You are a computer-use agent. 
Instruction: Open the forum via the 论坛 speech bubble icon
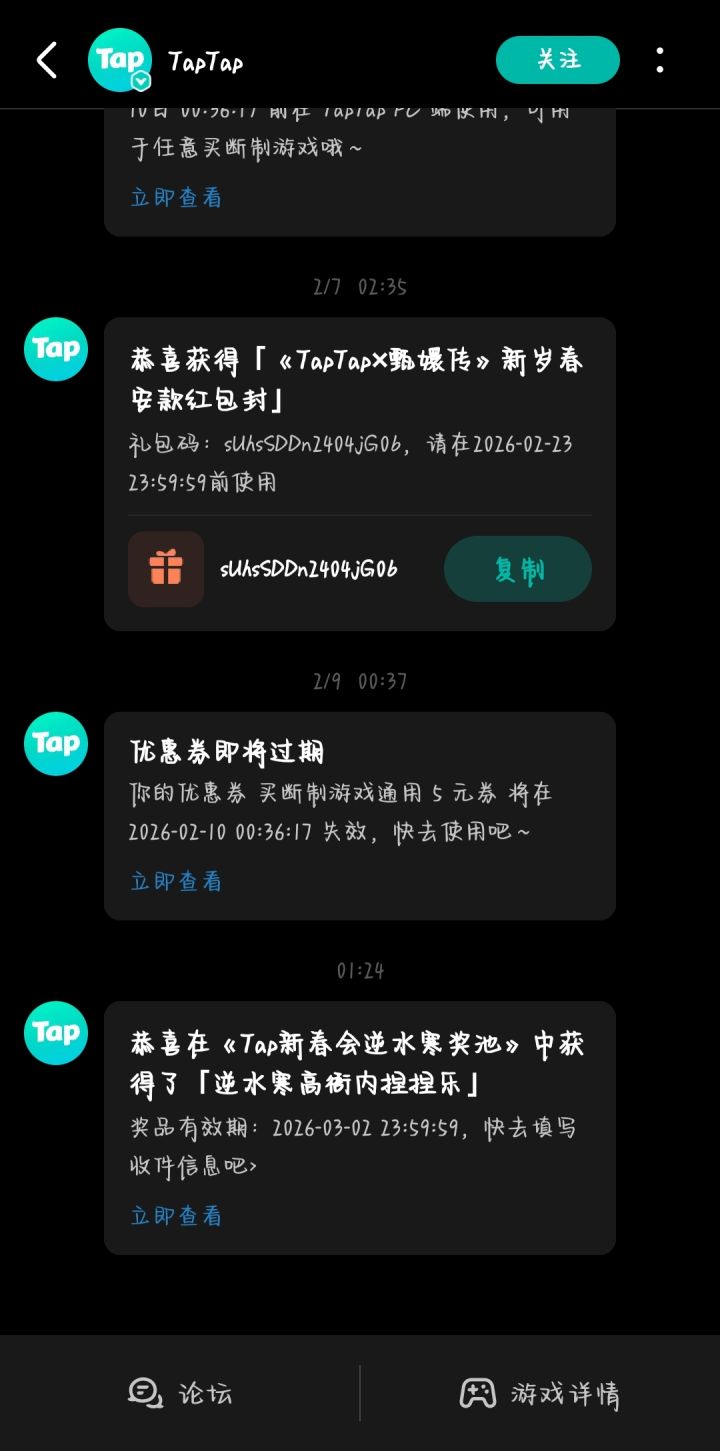point(145,1391)
